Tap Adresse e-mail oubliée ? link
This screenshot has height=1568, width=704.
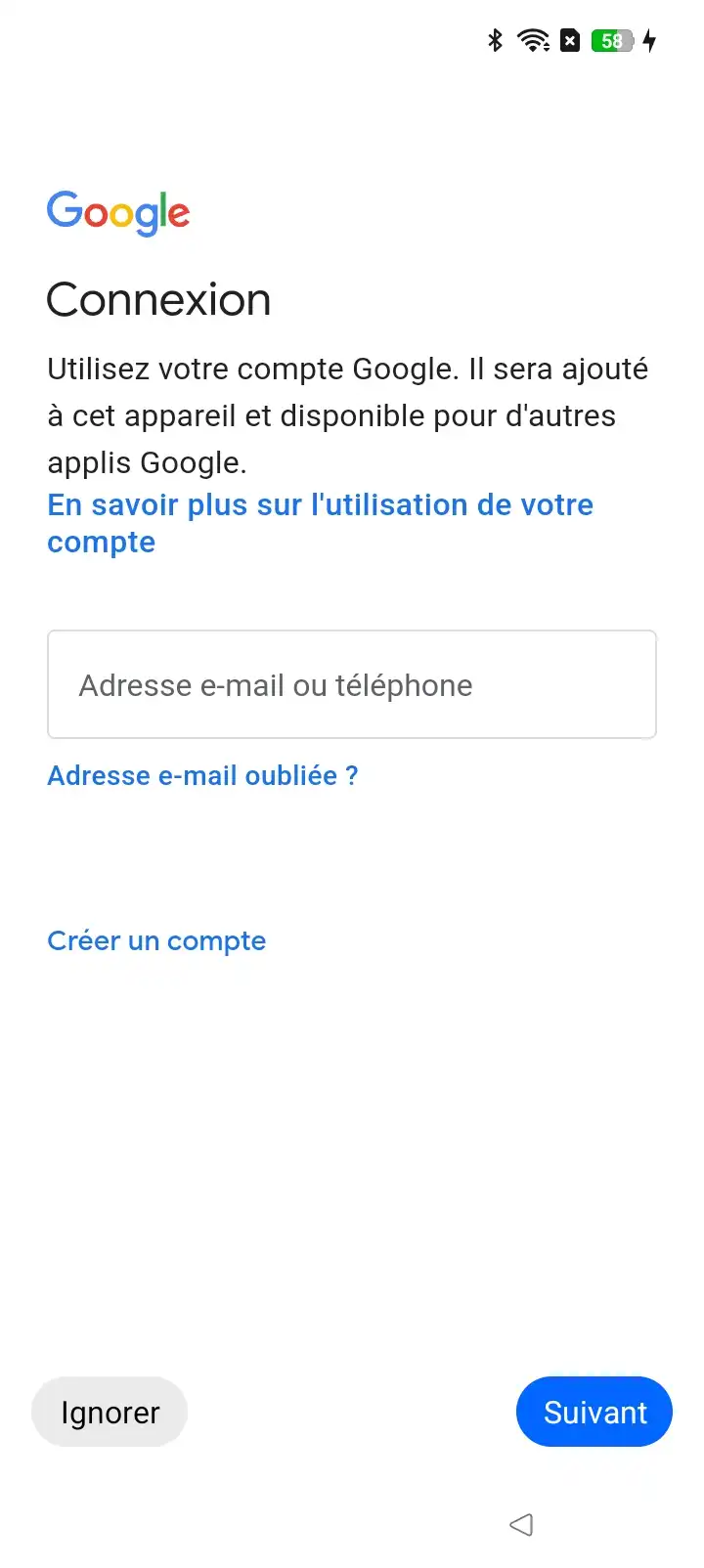(x=202, y=775)
